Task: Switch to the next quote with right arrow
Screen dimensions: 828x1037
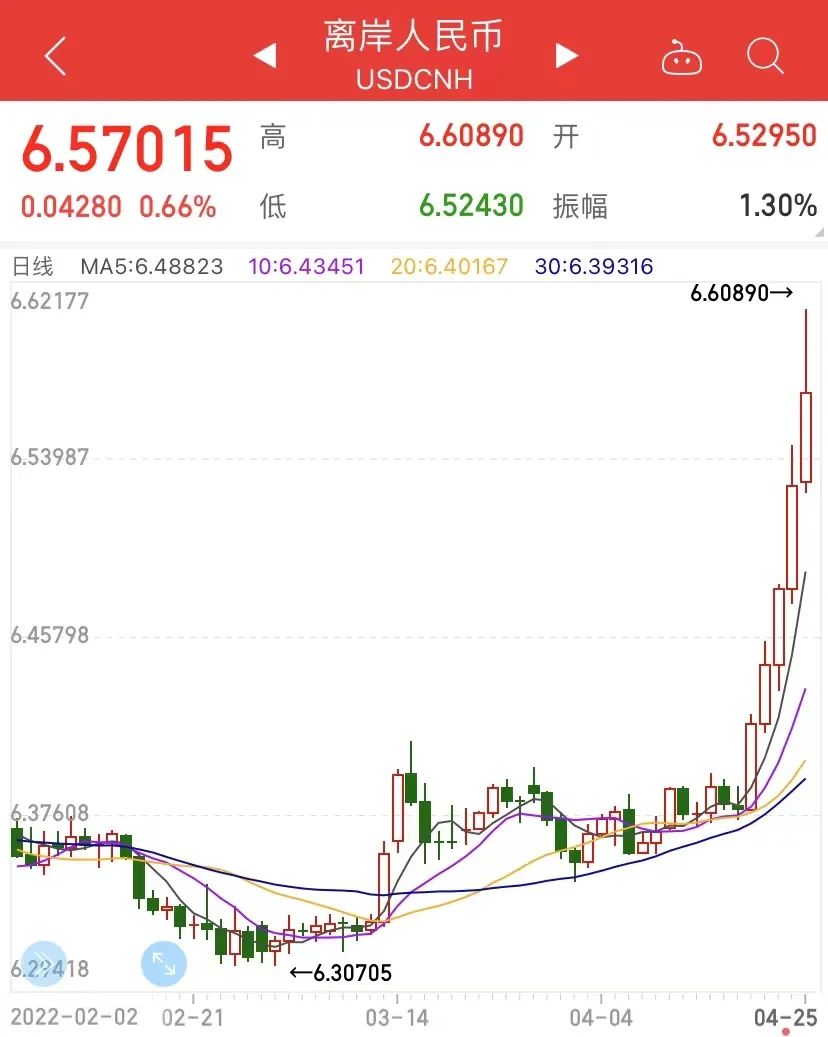Action: [x=567, y=56]
